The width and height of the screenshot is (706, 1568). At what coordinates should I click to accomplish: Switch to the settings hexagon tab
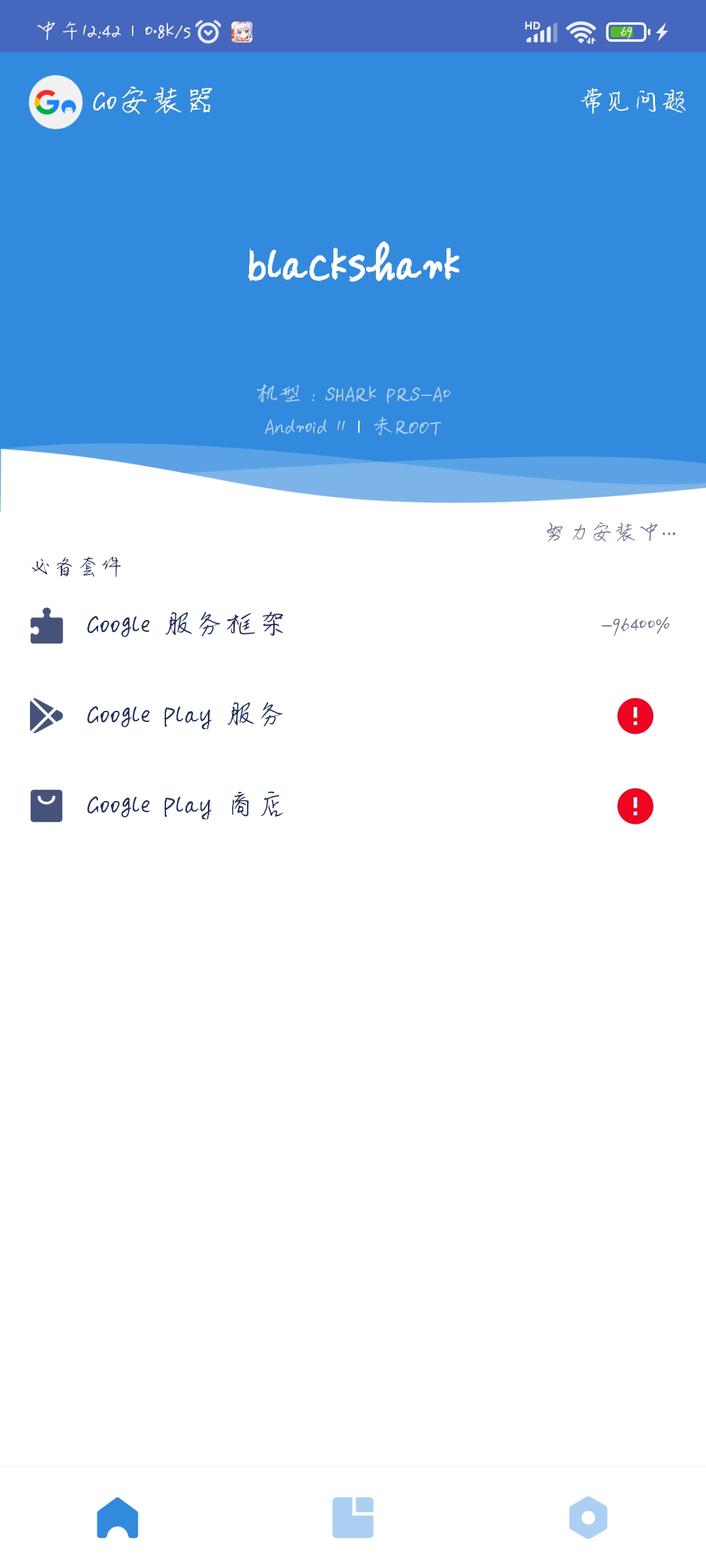(x=588, y=1518)
